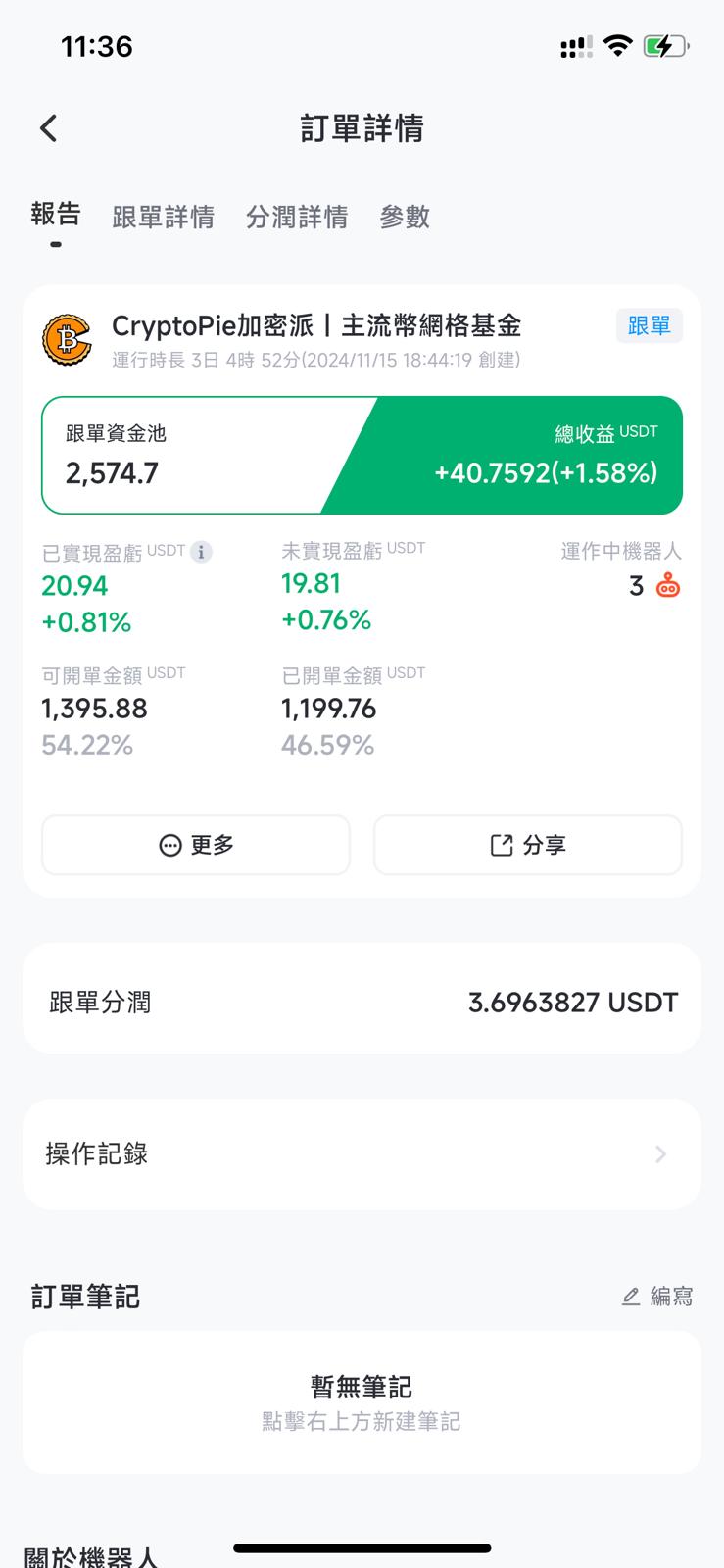Tap the 報告 tab

point(56,215)
